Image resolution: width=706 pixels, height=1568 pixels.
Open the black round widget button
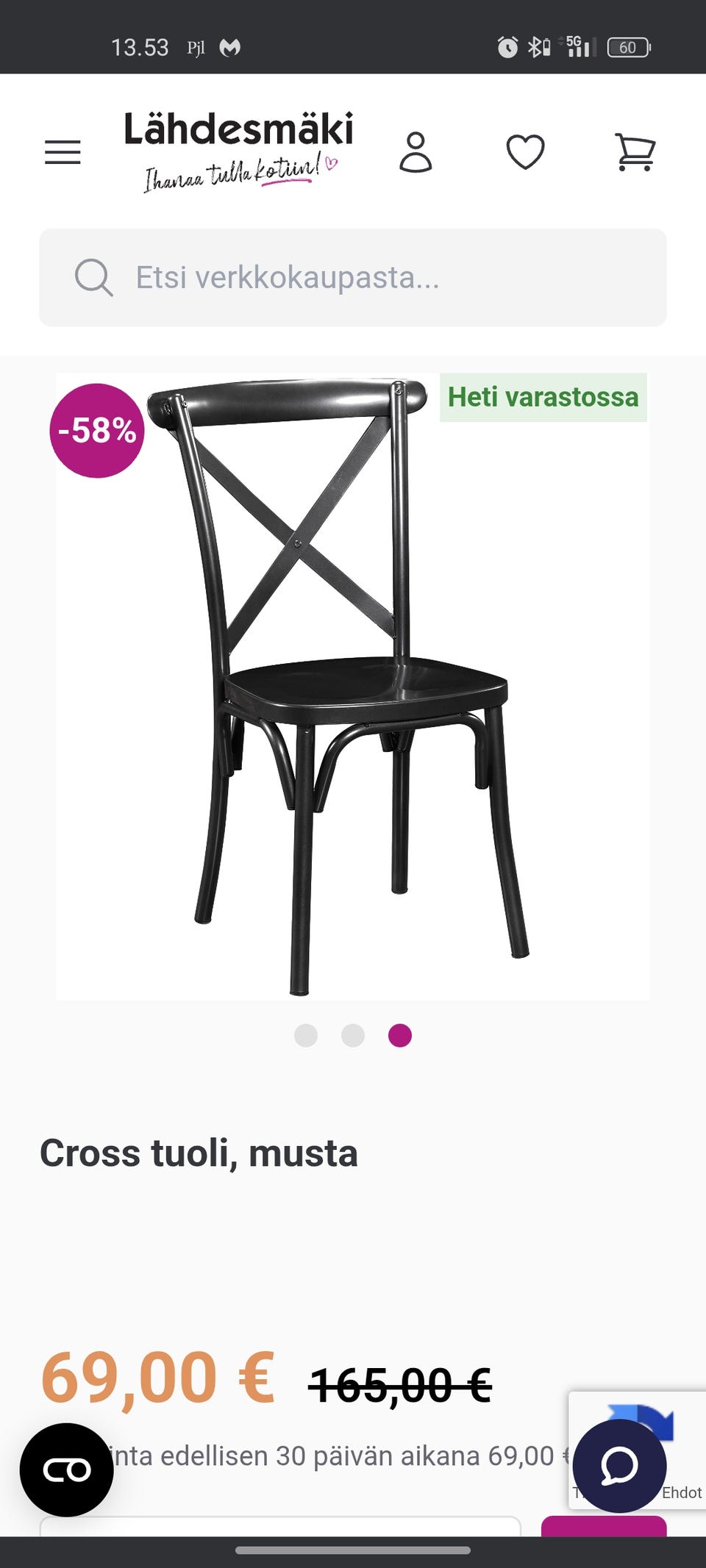[x=67, y=1469]
